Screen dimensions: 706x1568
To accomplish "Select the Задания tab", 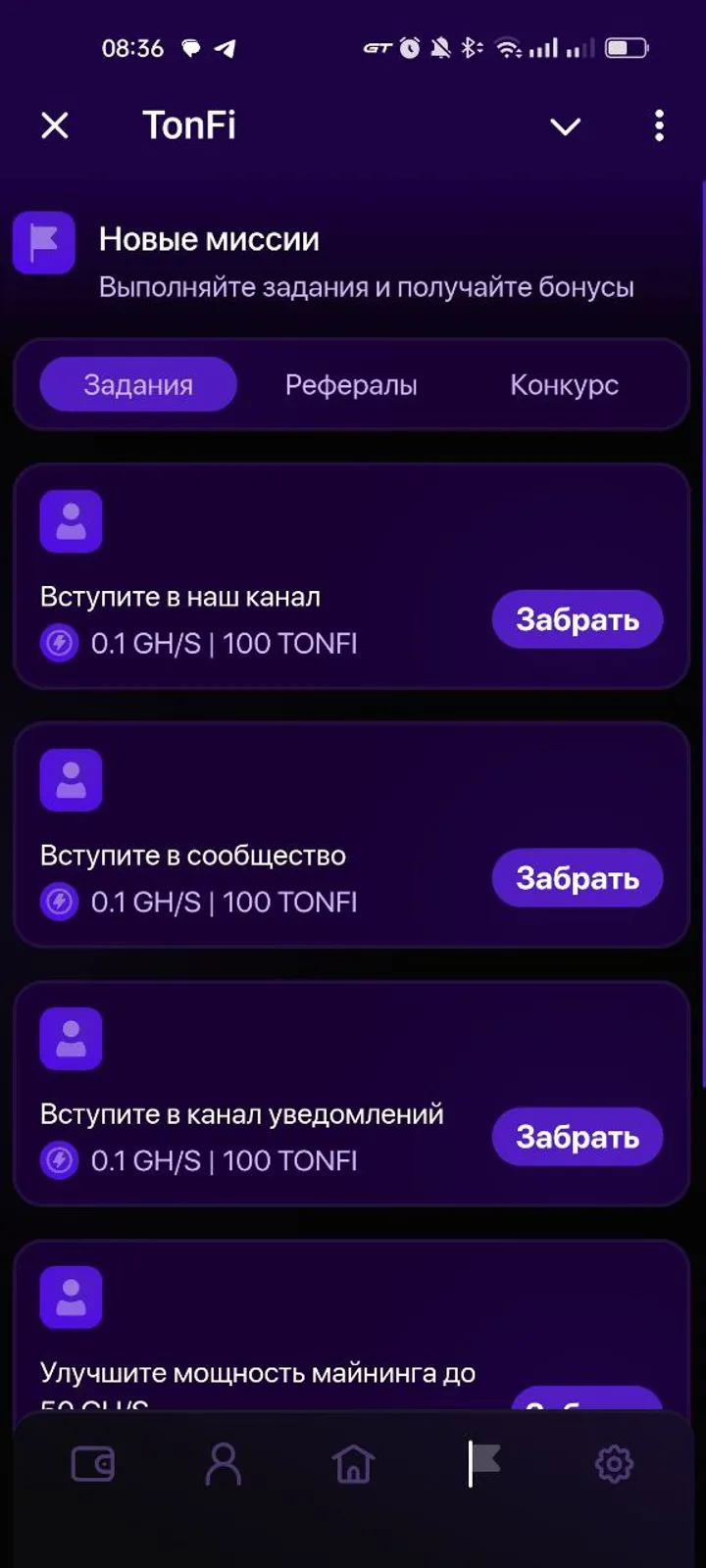I will tap(137, 384).
